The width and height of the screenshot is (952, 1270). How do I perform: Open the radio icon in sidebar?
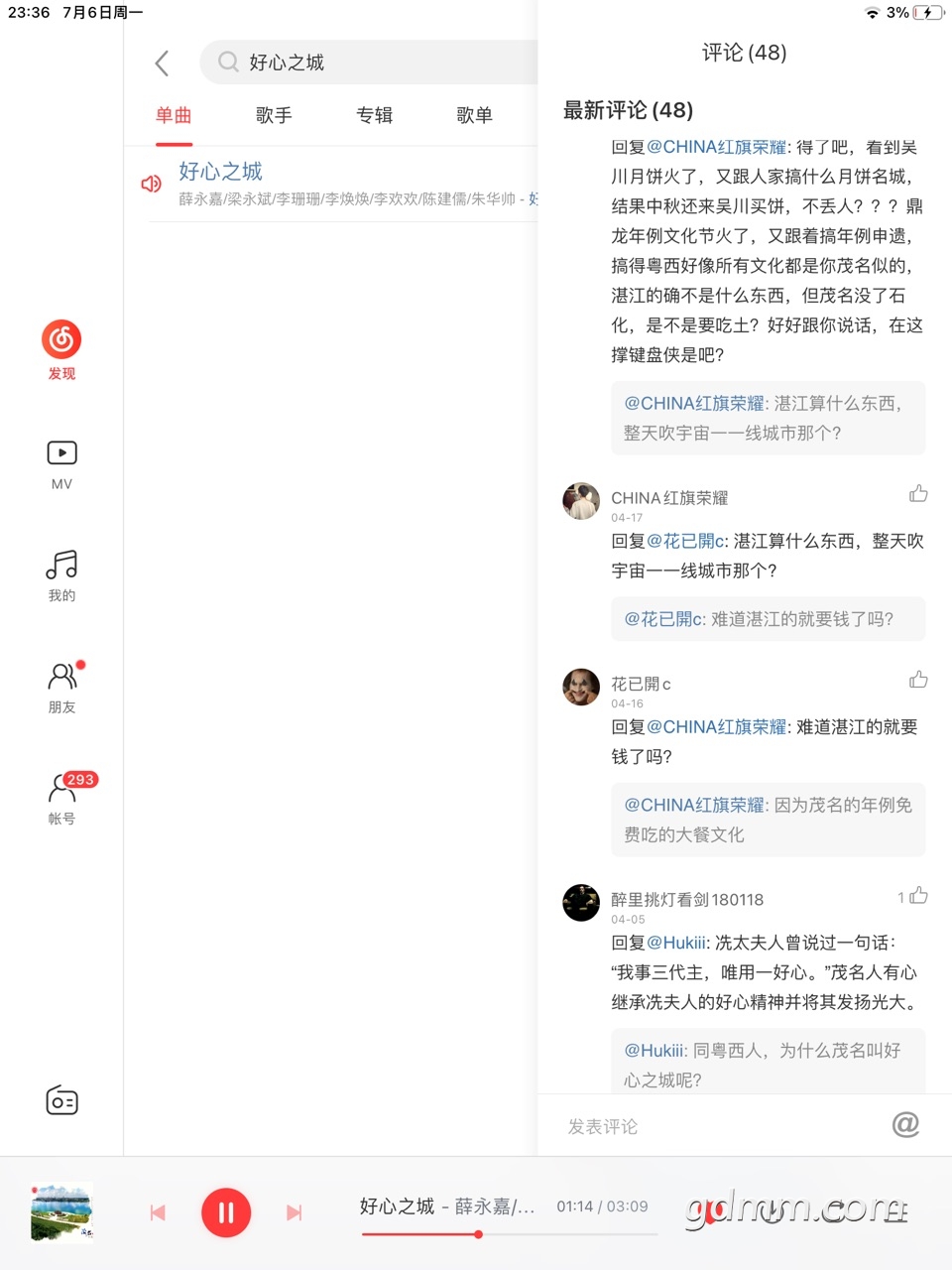click(x=61, y=1100)
